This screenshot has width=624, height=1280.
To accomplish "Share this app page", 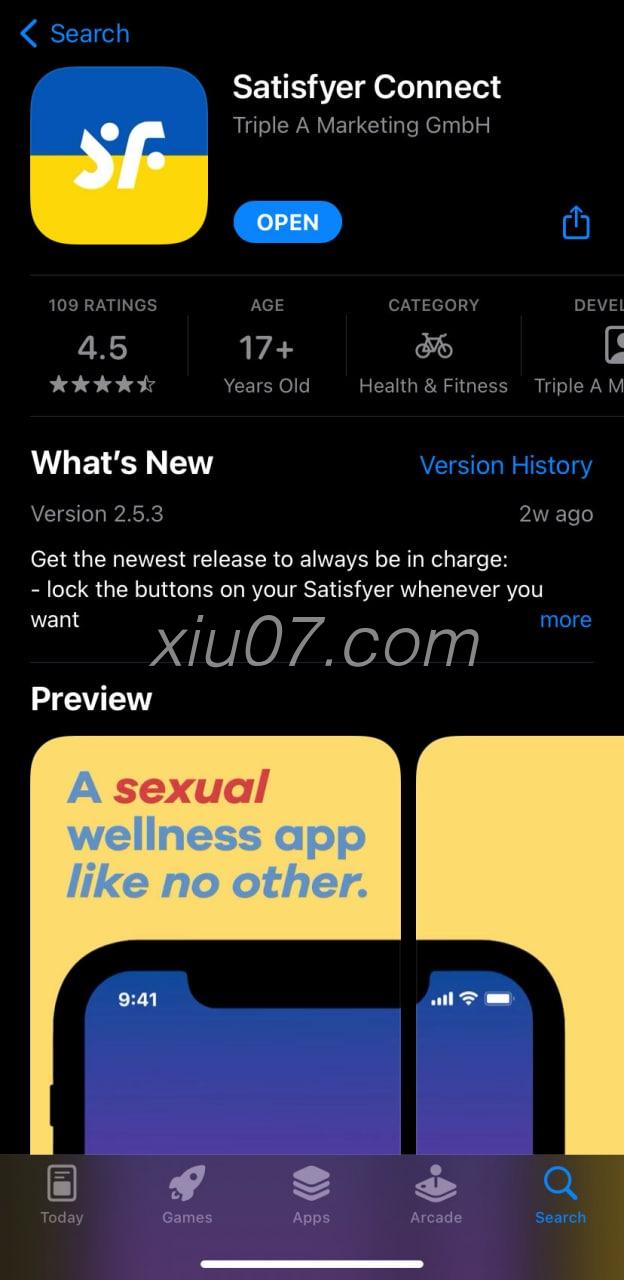I will pyautogui.click(x=576, y=222).
